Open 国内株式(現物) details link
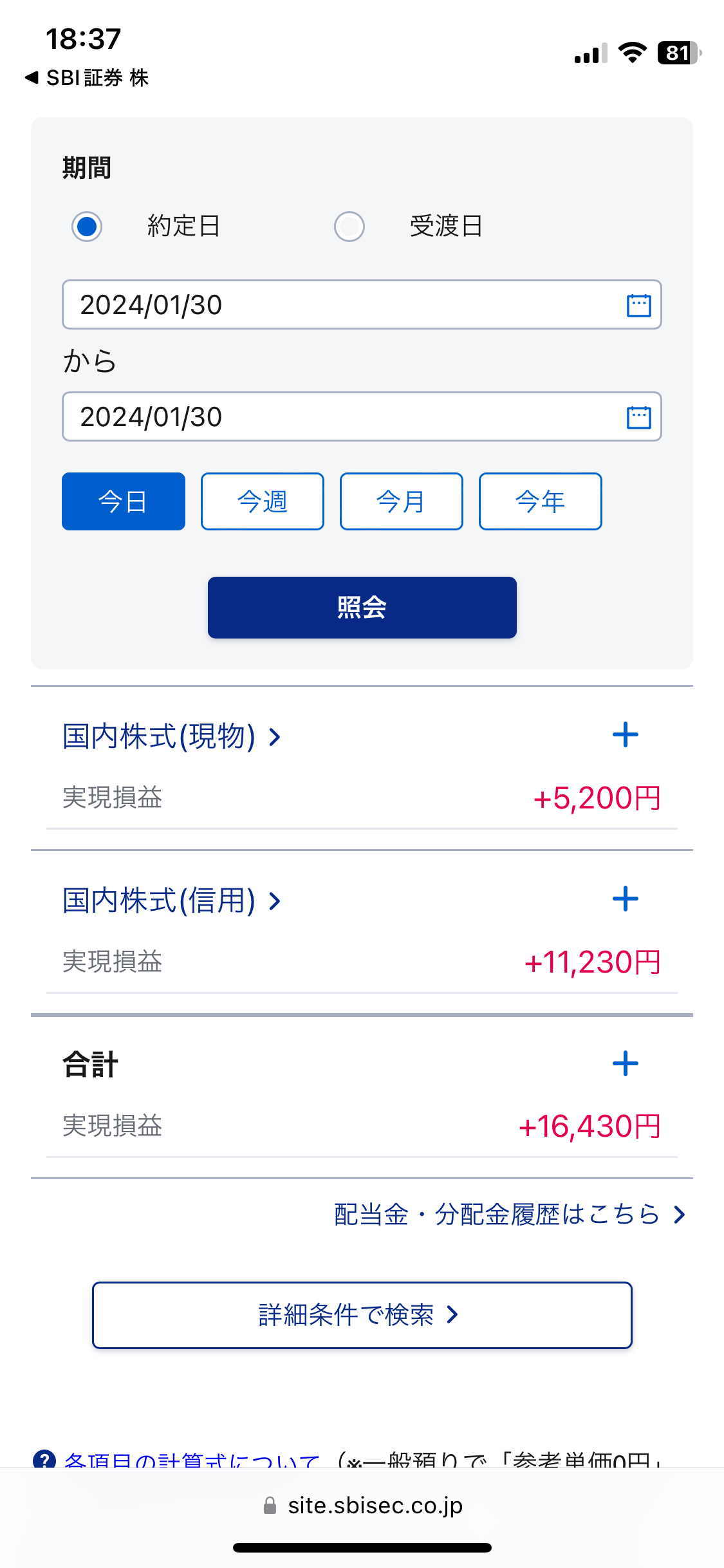The width and height of the screenshot is (724, 1568). click(172, 736)
